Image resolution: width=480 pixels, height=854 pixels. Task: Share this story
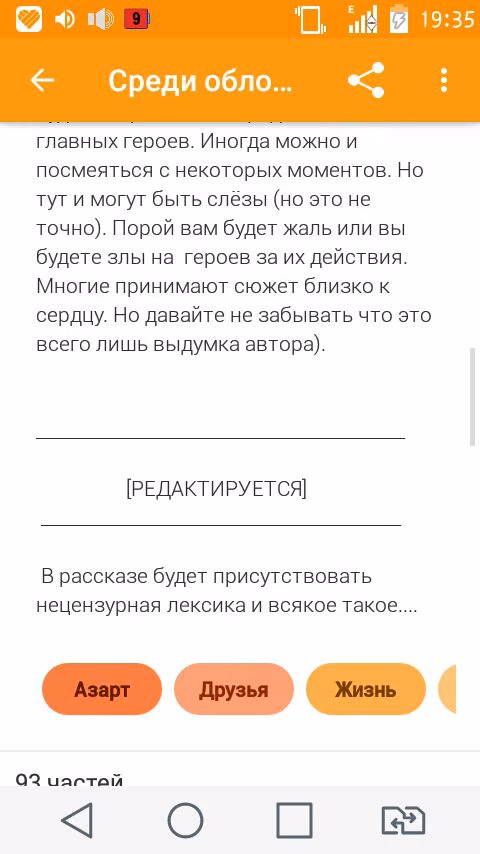[366, 80]
